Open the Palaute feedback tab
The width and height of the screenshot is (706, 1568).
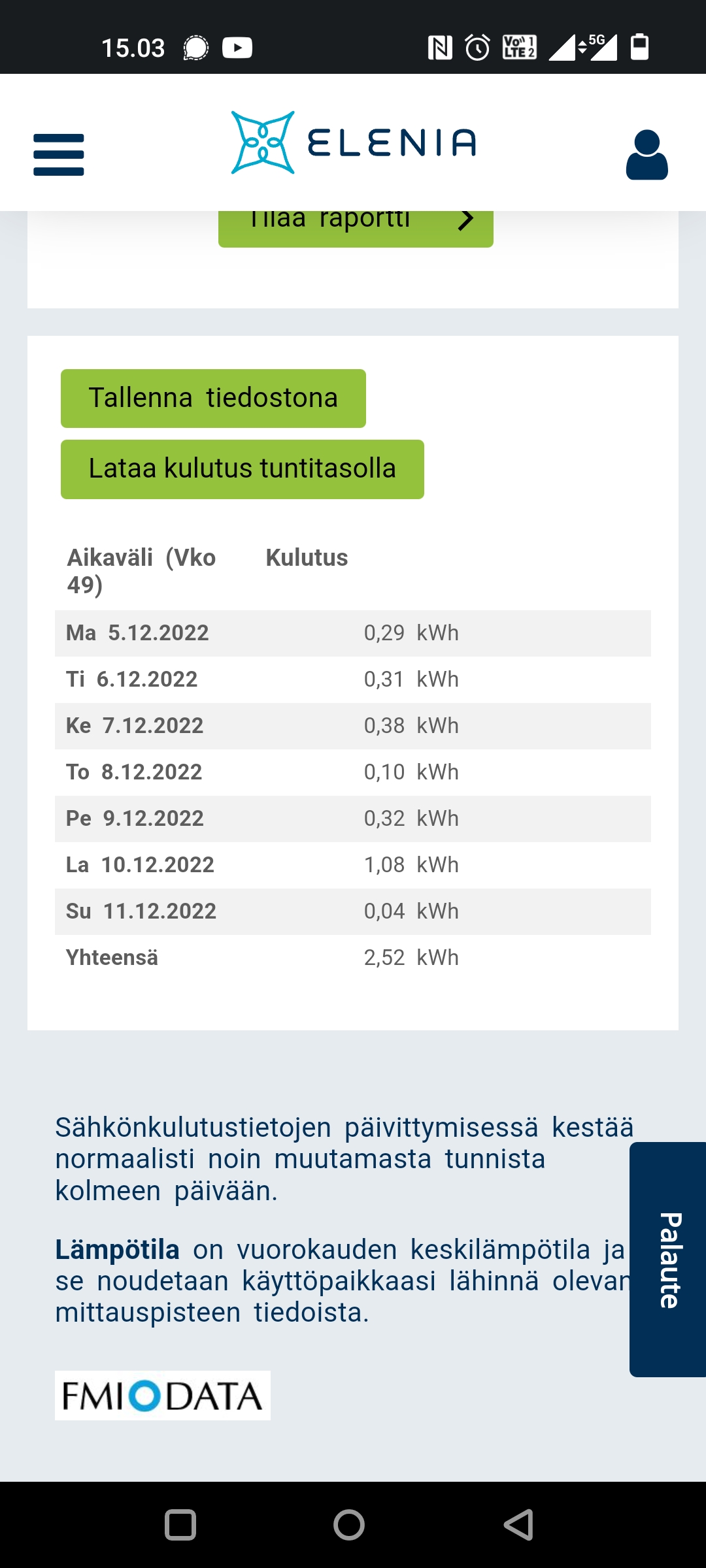(x=668, y=1260)
